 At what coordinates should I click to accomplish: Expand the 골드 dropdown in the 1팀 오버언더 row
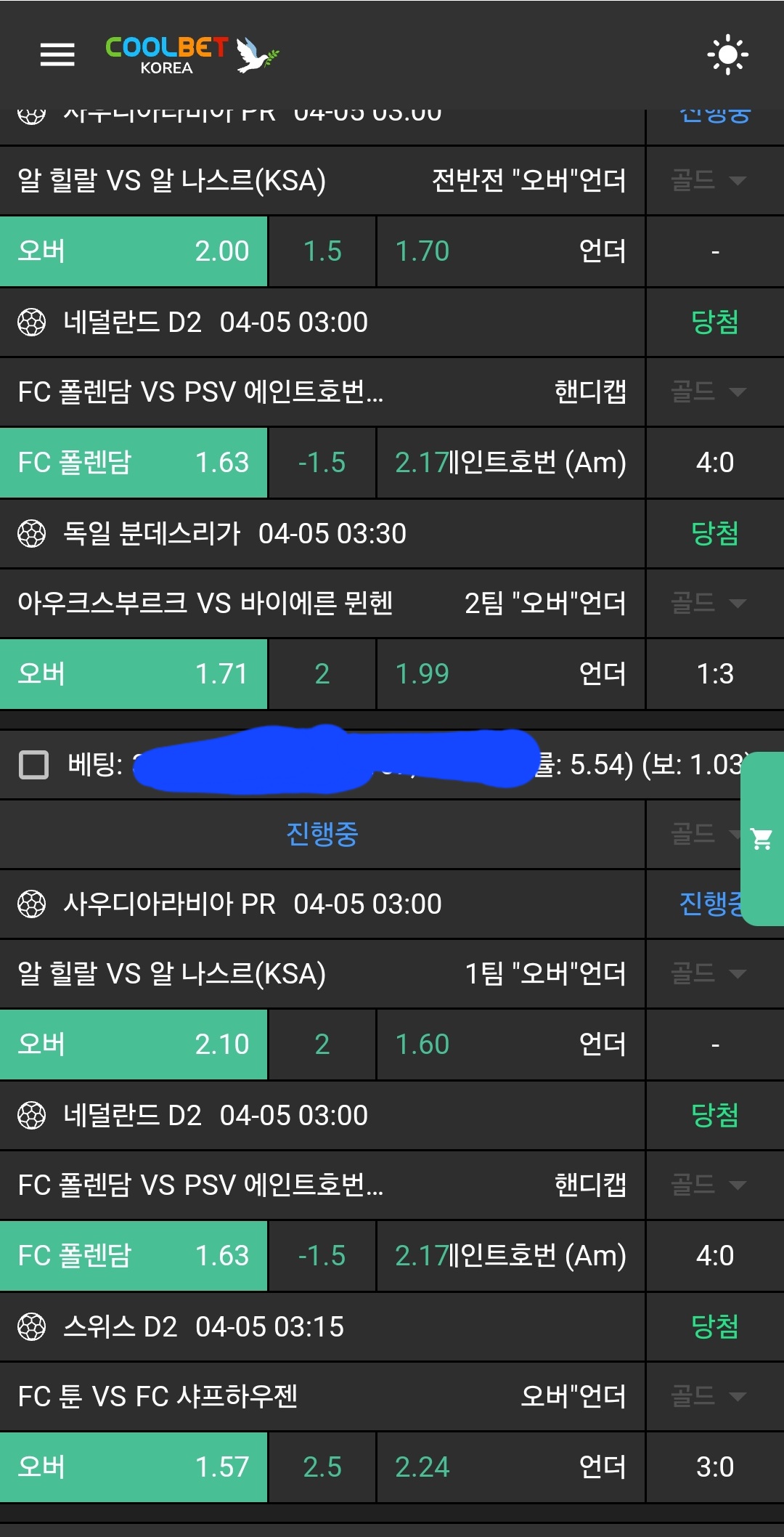[709, 973]
